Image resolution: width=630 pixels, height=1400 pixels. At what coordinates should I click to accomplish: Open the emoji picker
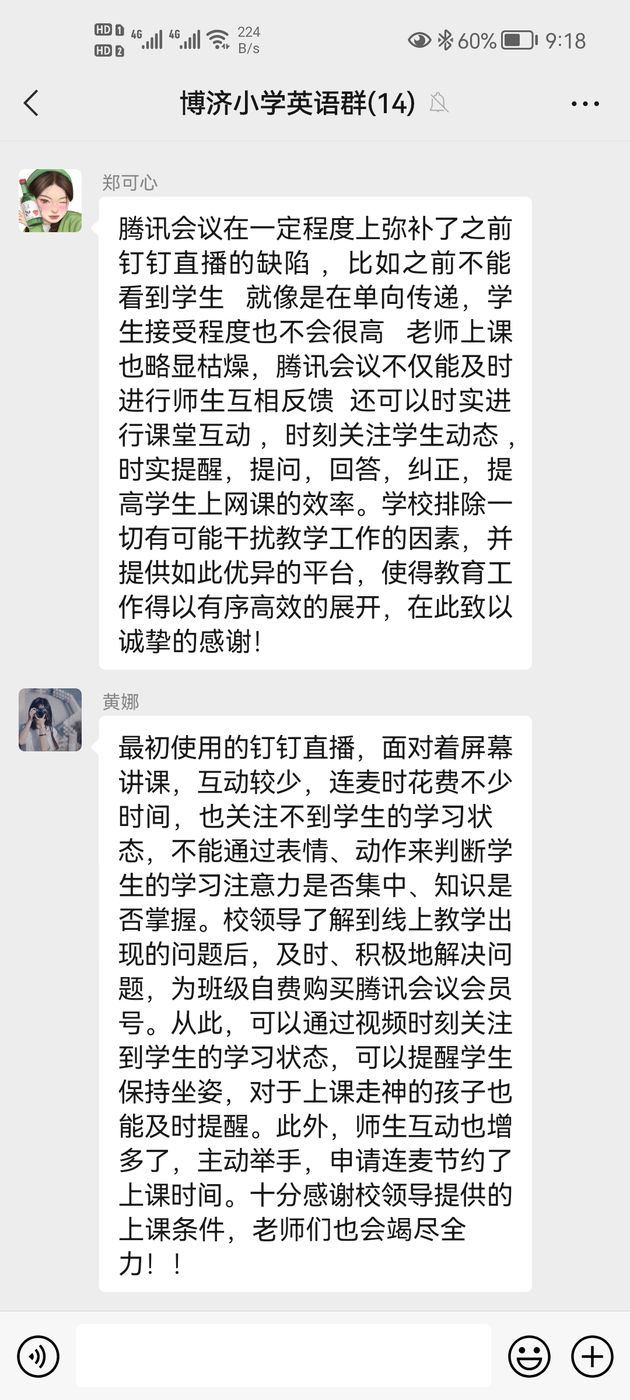pyautogui.click(x=529, y=1356)
